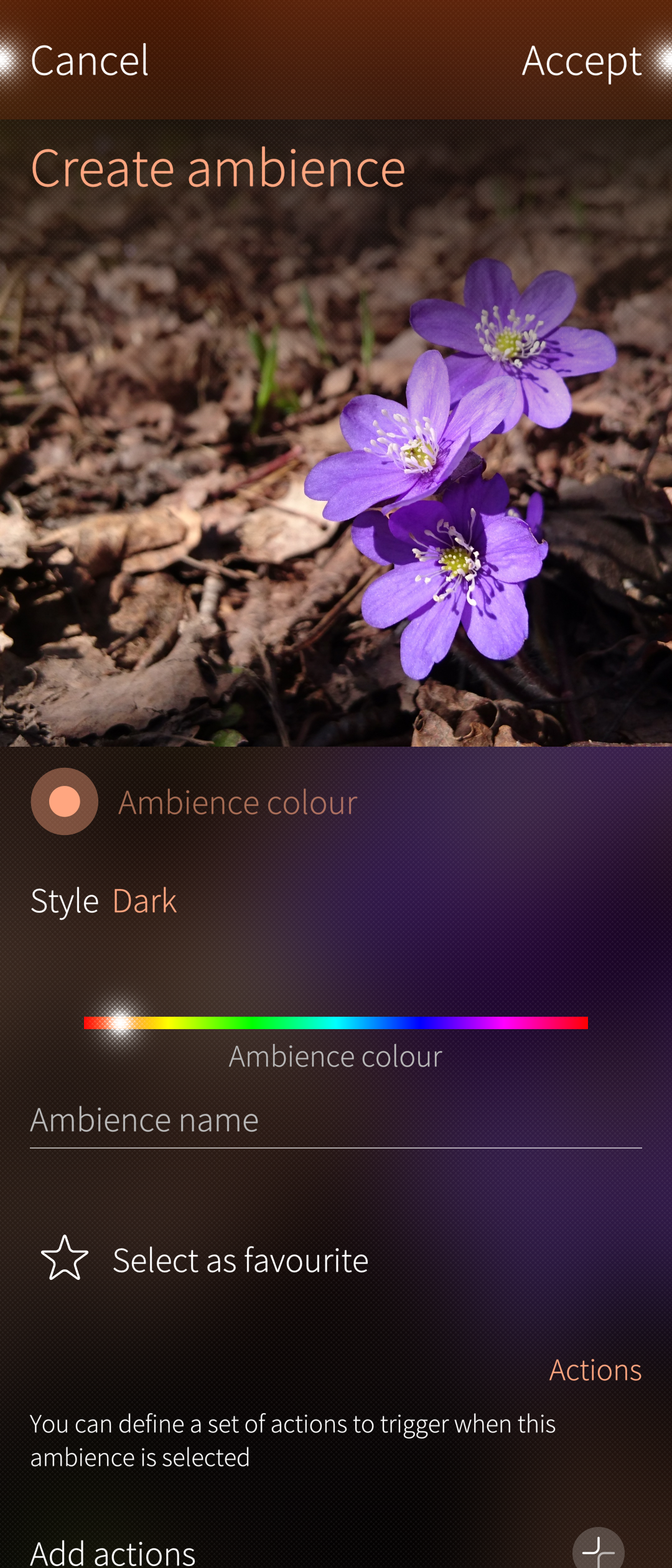Screen dimensions: 672x1568
Task: Cancel ambience creation
Action: click(90, 60)
